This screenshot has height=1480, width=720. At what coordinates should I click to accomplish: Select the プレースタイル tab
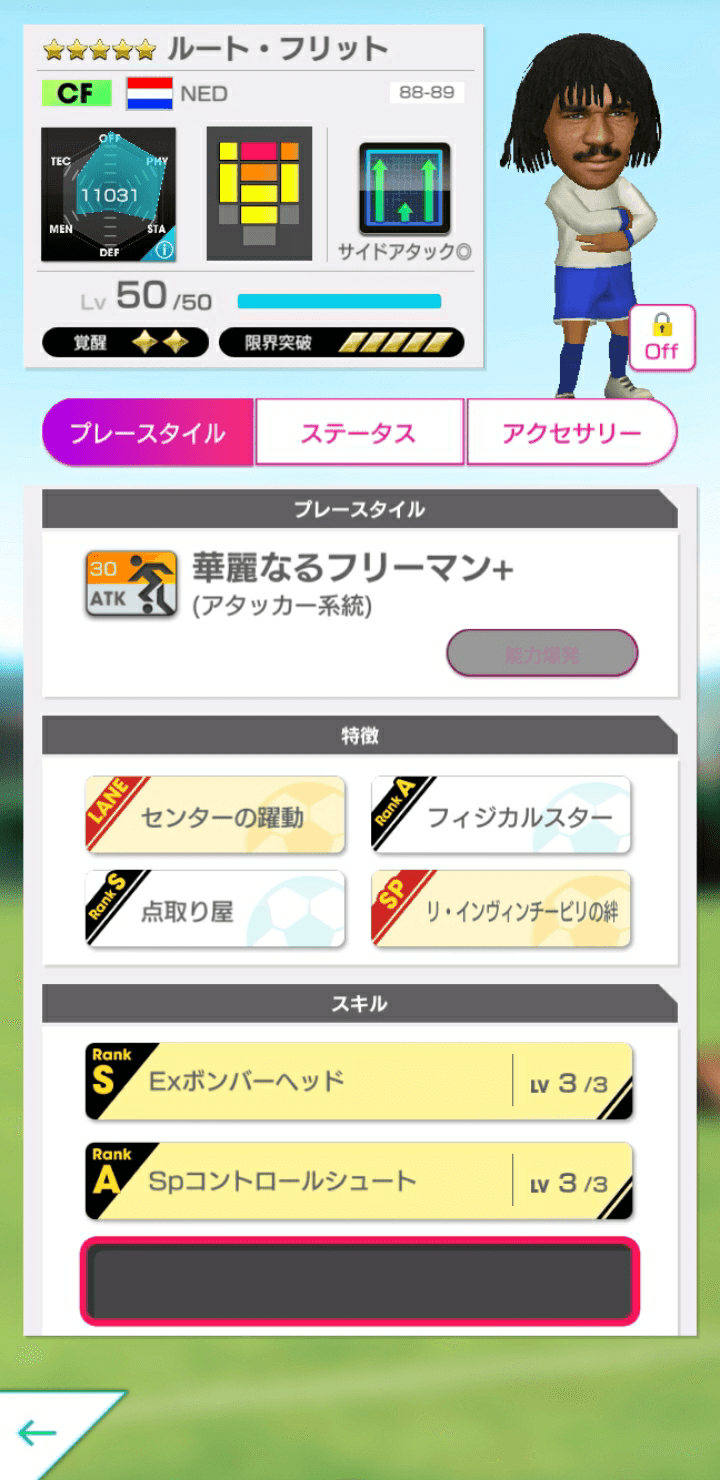pyautogui.click(x=146, y=432)
